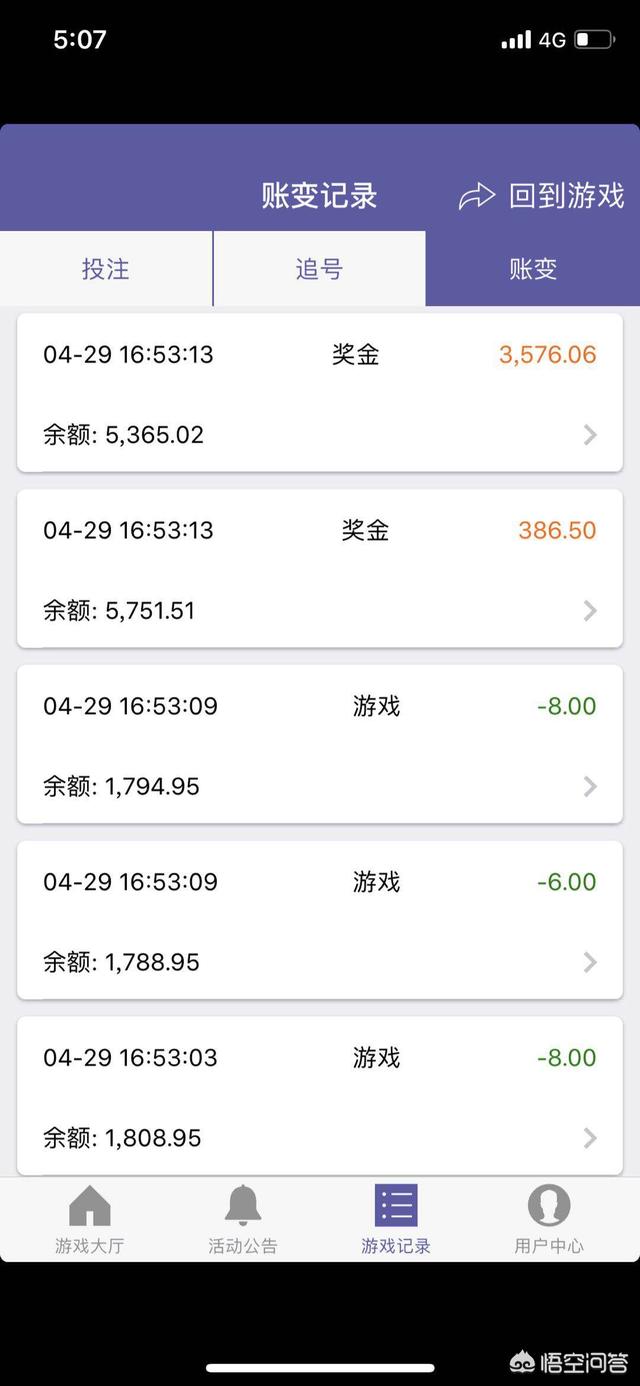Open the 游戏 record with balance 1,808.95
The height and width of the screenshot is (1386, 640).
pyautogui.click(x=320, y=1097)
